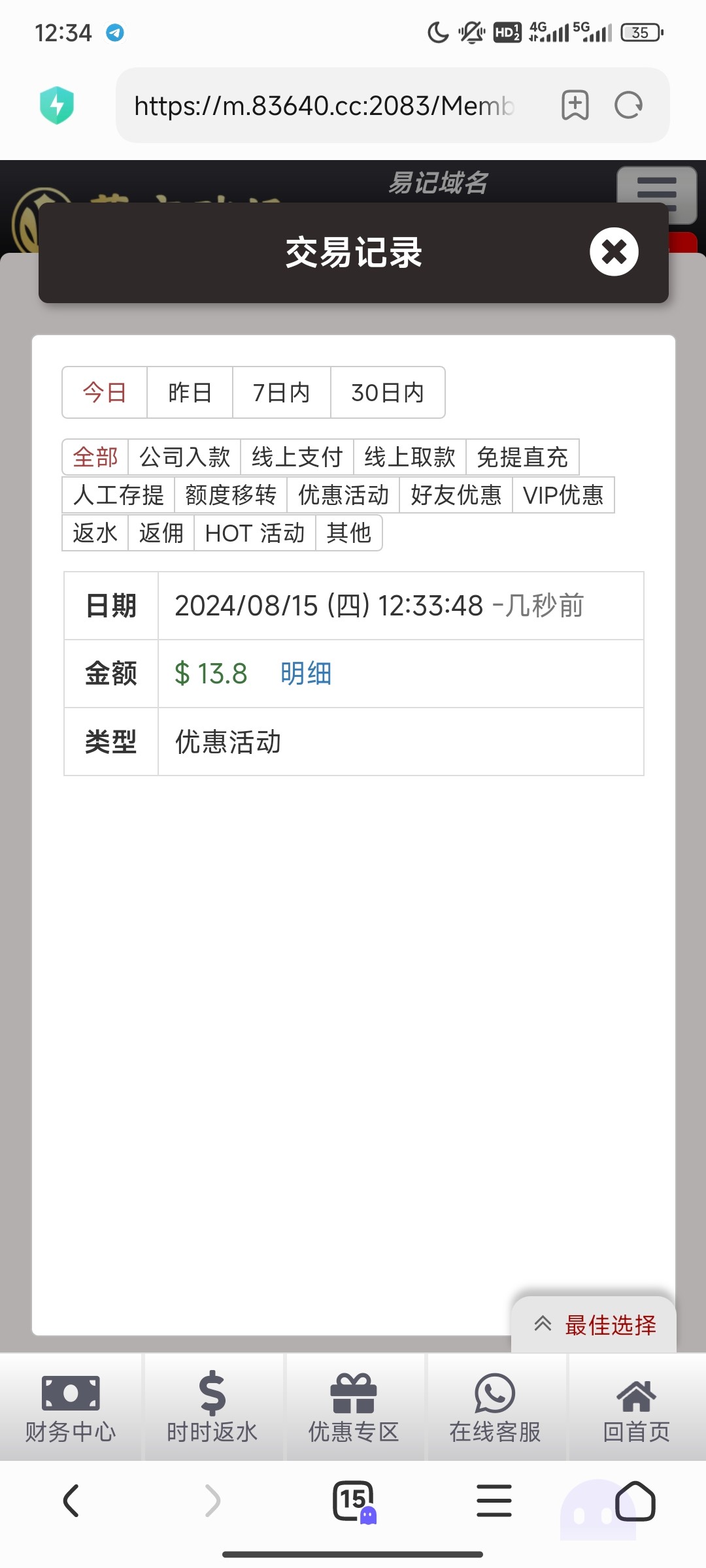Return to 回首页

tap(636, 1407)
